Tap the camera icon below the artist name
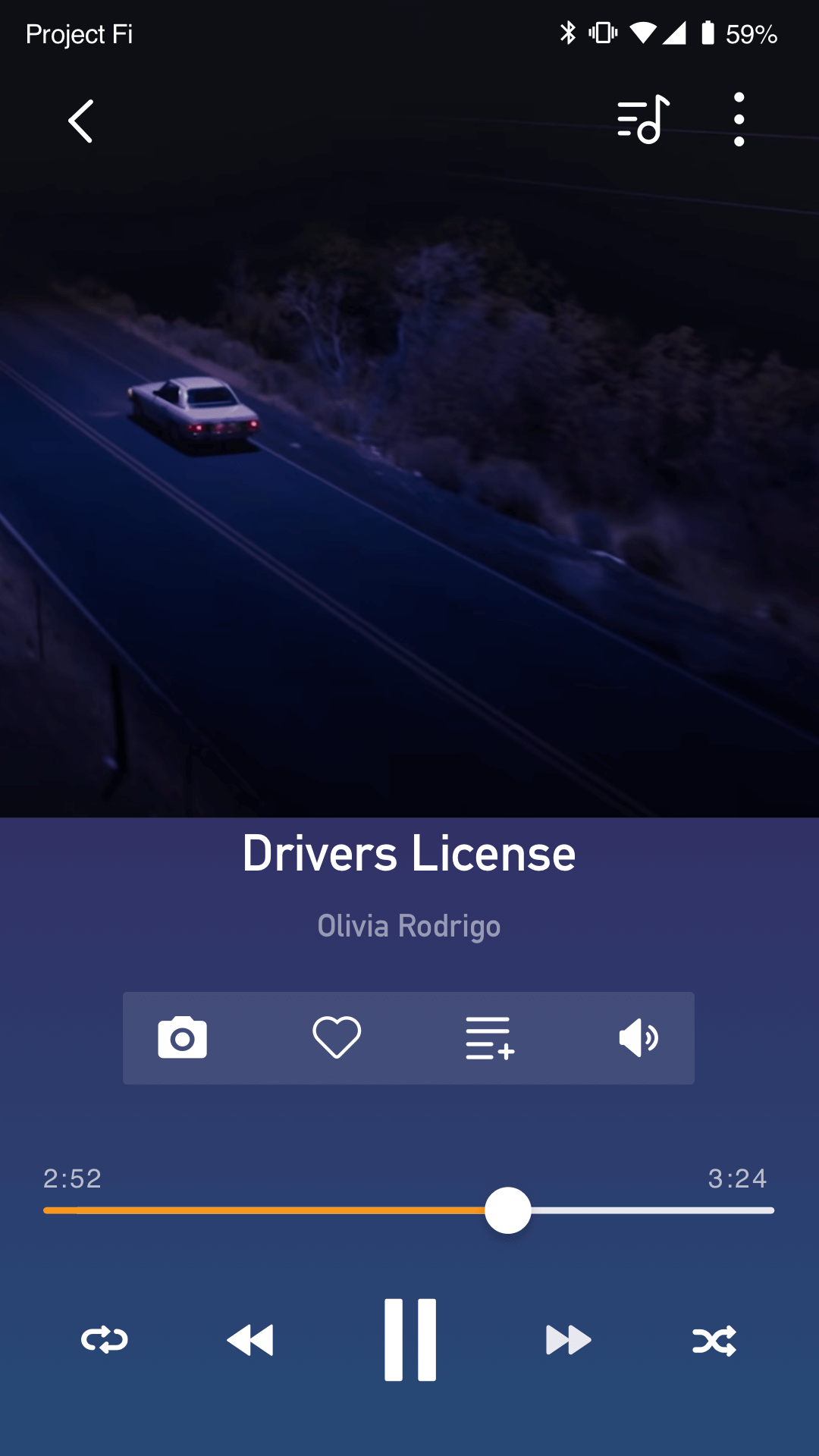The height and width of the screenshot is (1456, 819). pos(182,1037)
